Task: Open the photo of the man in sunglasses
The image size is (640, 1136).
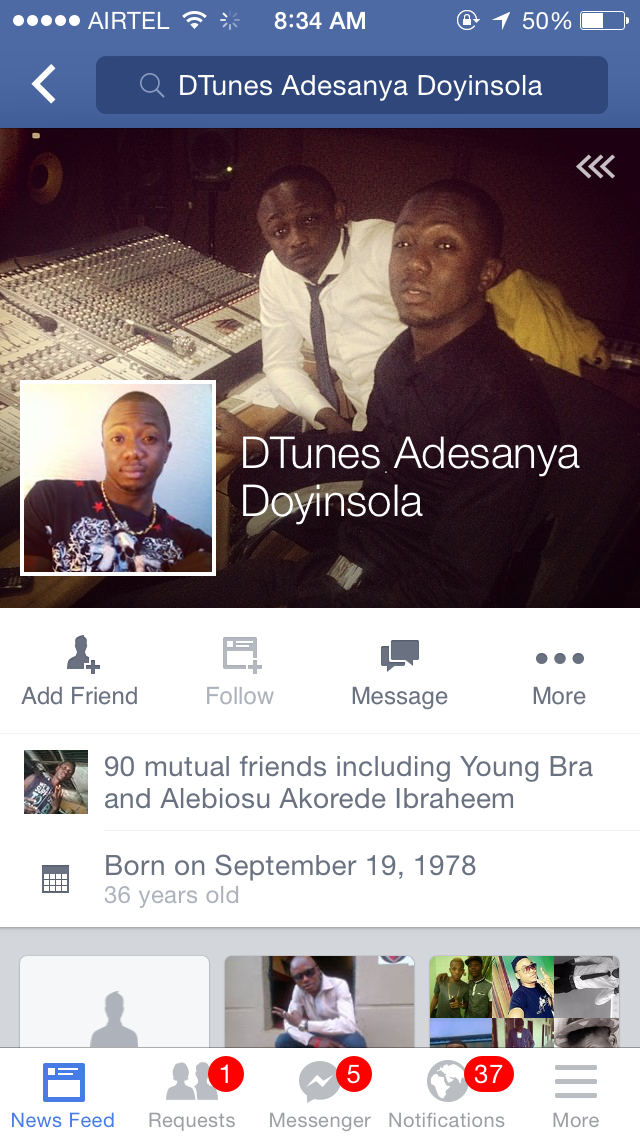Action: coord(319,1002)
